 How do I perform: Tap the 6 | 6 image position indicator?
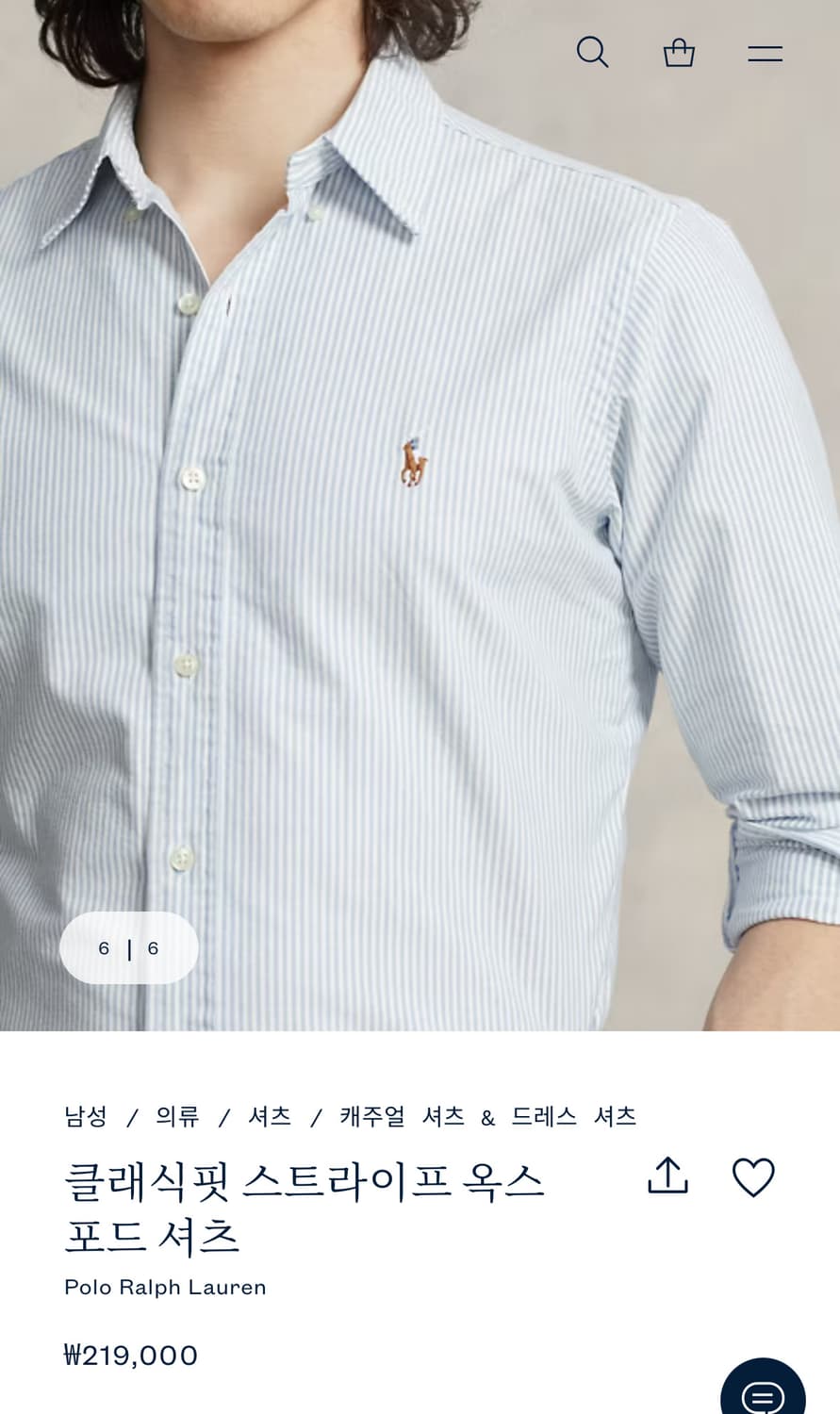pyautogui.click(x=128, y=947)
